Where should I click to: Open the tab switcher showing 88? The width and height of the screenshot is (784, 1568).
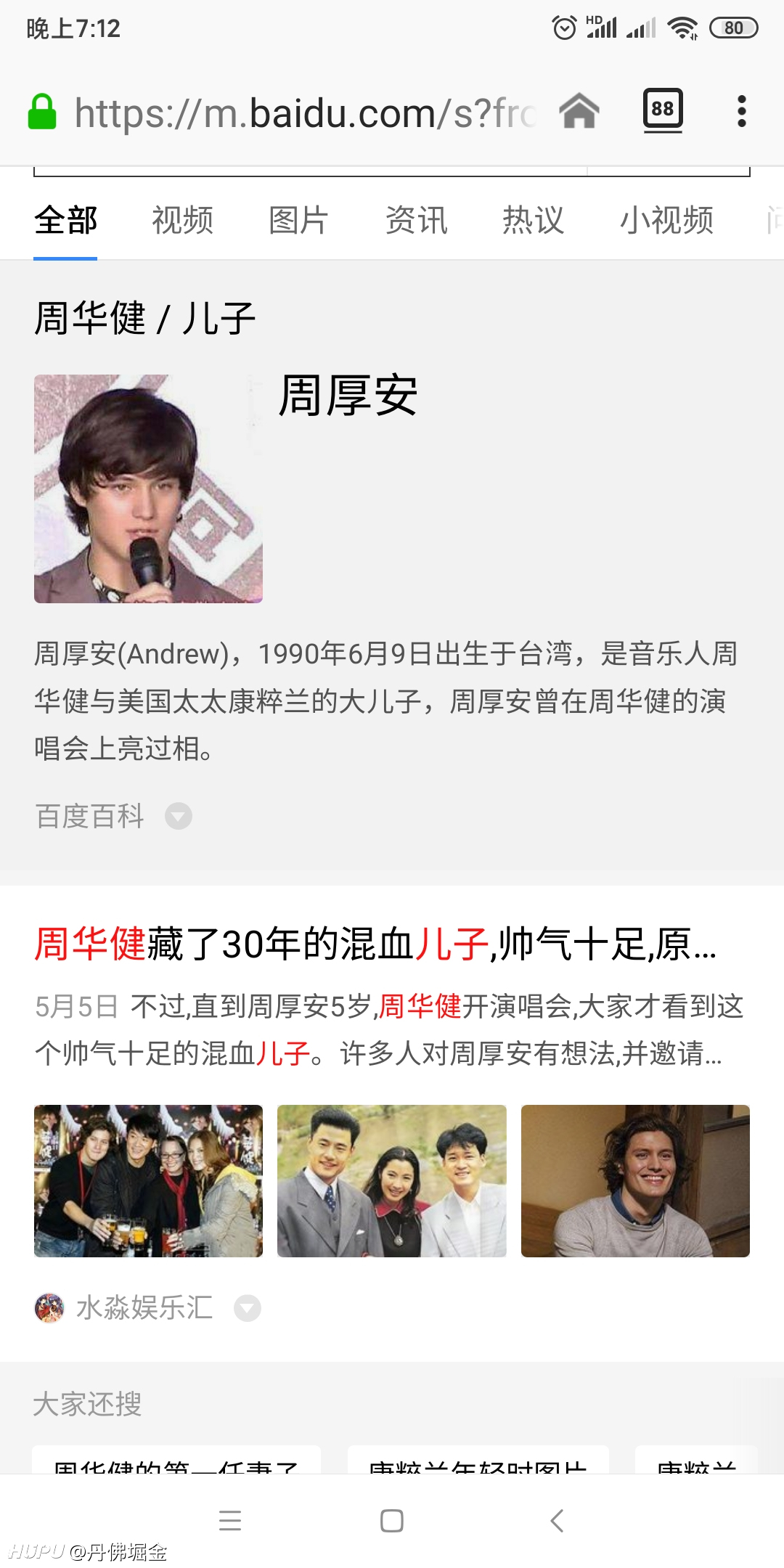pos(663,111)
